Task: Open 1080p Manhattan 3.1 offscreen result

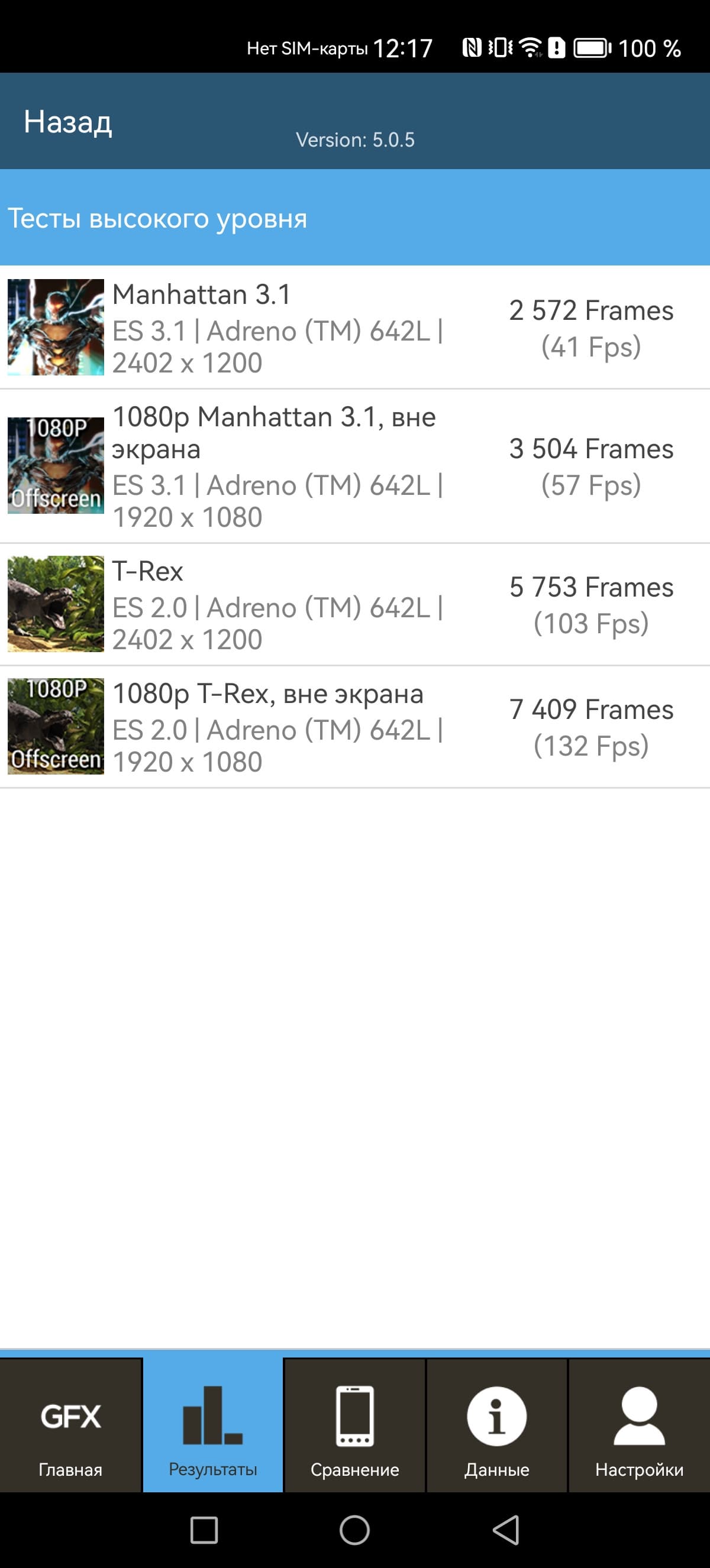Action: point(354,466)
